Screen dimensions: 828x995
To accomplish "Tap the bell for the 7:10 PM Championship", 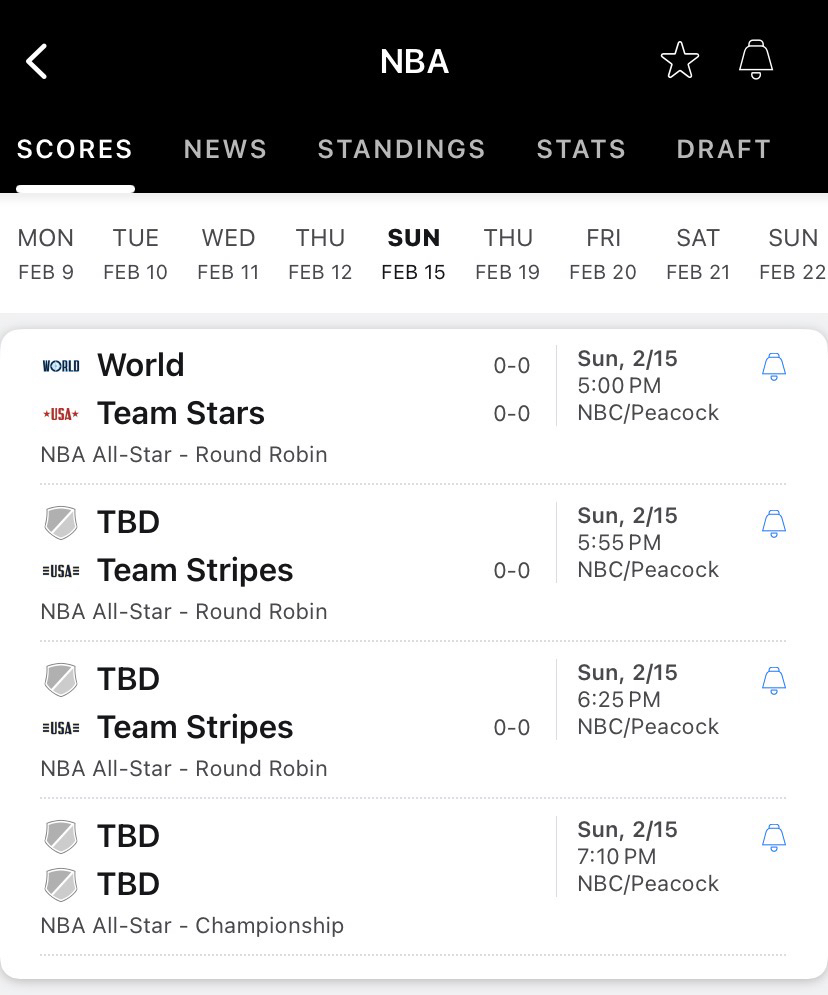I will 774,837.
